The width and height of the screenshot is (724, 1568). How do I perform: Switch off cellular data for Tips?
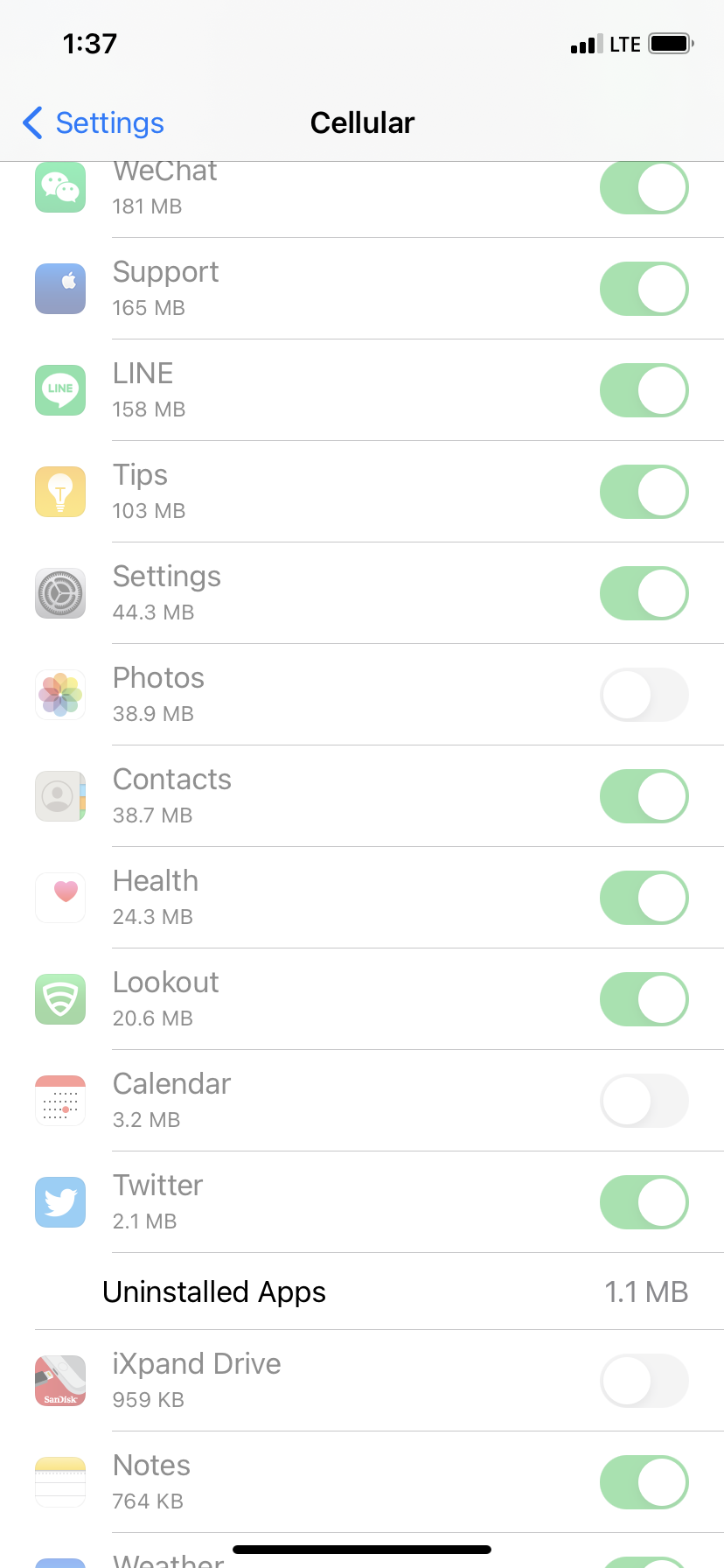pos(644,492)
